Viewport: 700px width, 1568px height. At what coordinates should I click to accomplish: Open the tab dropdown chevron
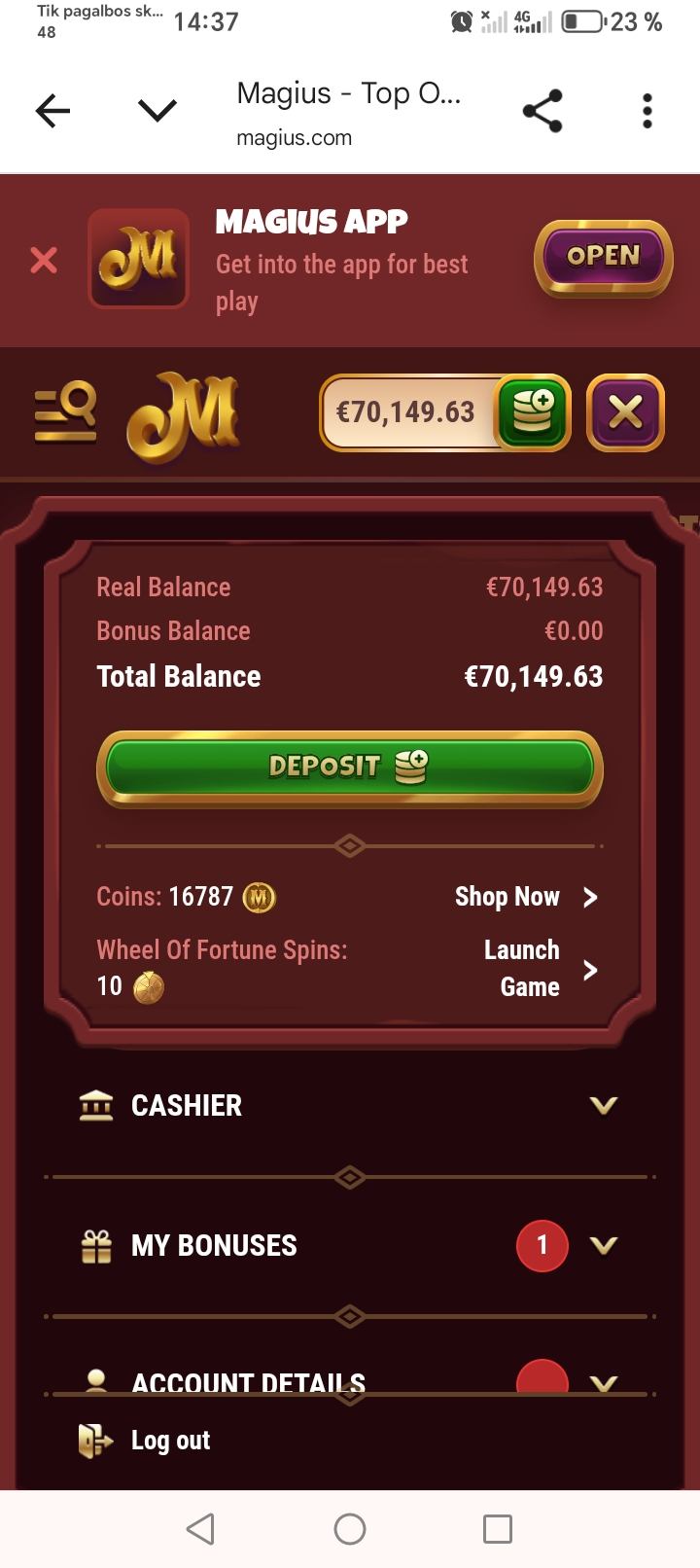[157, 111]
